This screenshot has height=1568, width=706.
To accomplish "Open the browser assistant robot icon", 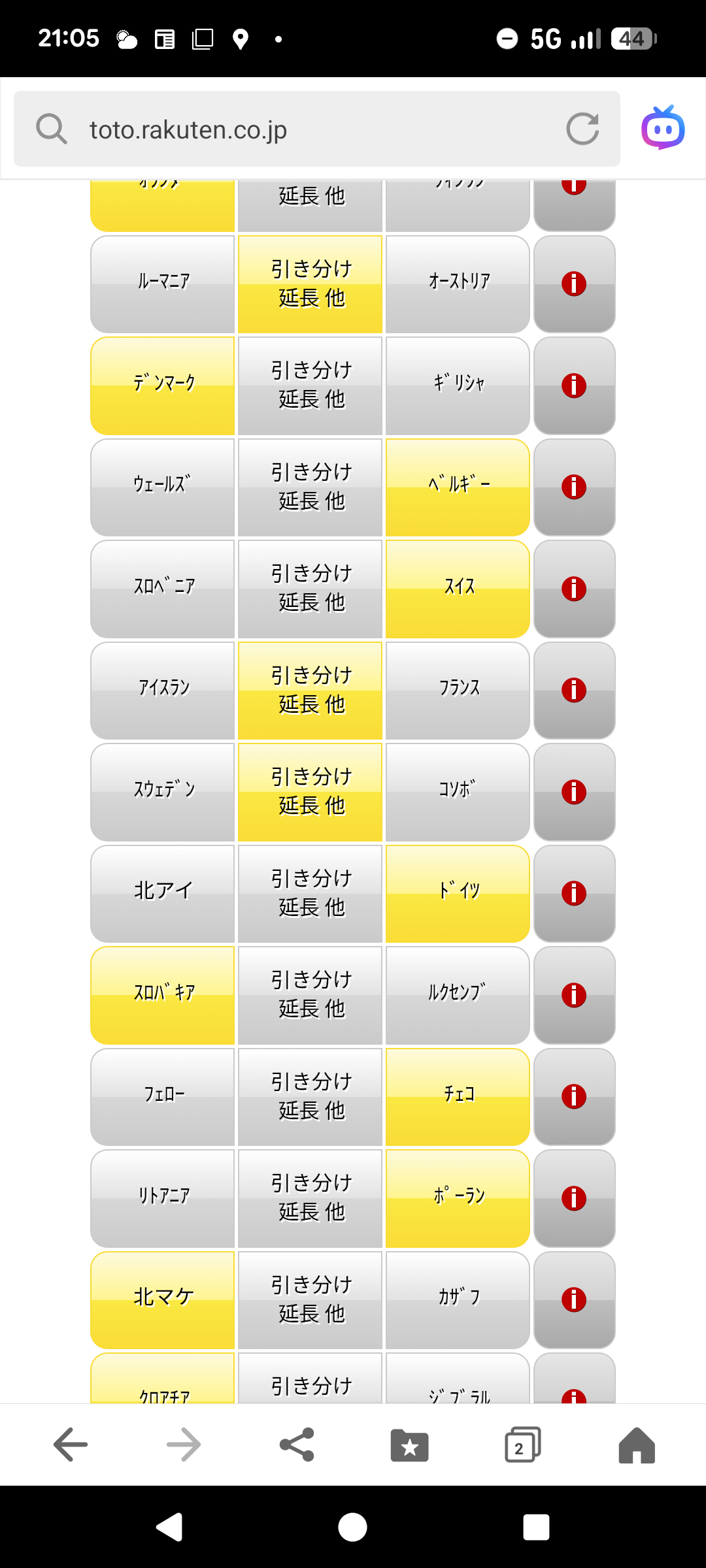I will pos(663,128).
